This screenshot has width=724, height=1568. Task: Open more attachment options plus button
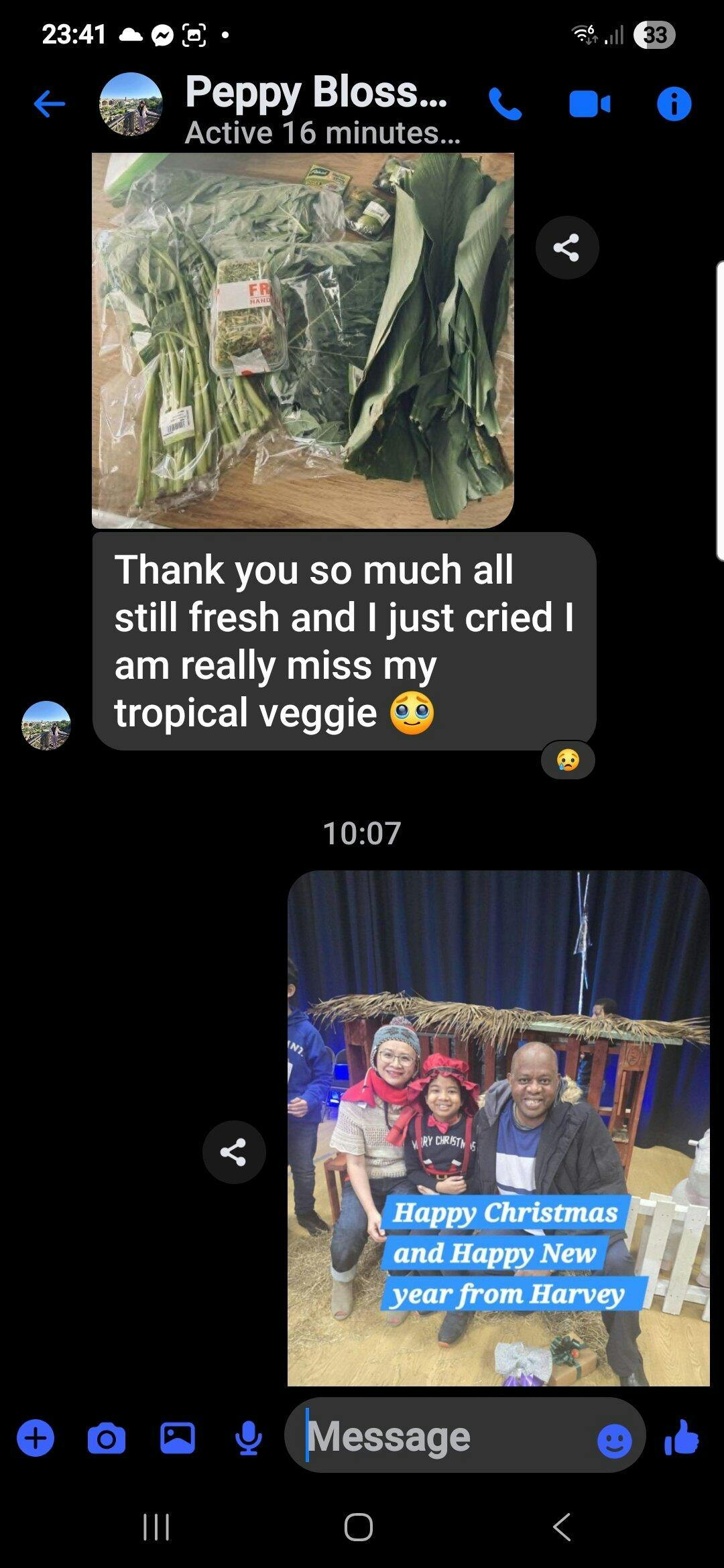point(36,1438)
